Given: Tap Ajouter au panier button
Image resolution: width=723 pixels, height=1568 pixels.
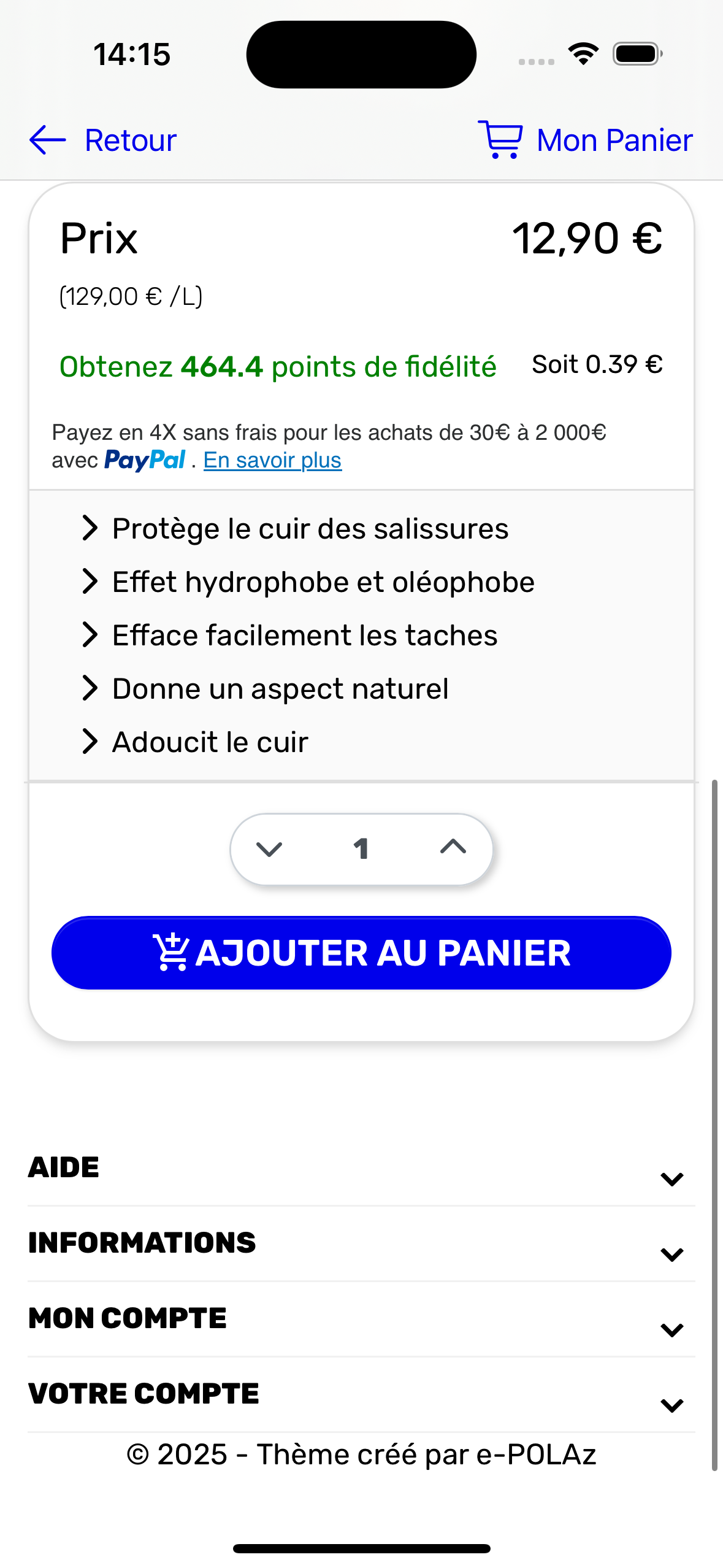Looking at the screenshot, I should (x=361, y=953).
